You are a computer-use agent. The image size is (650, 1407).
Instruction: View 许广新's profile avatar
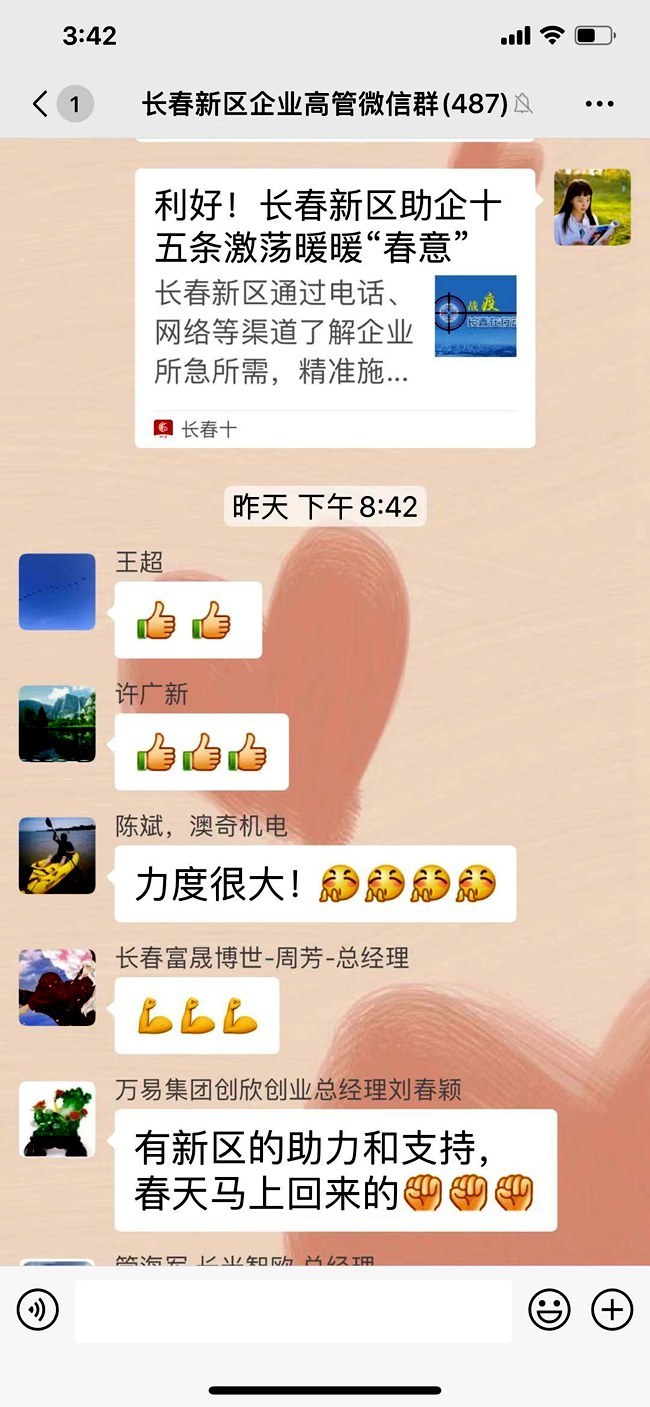[57, 723]
